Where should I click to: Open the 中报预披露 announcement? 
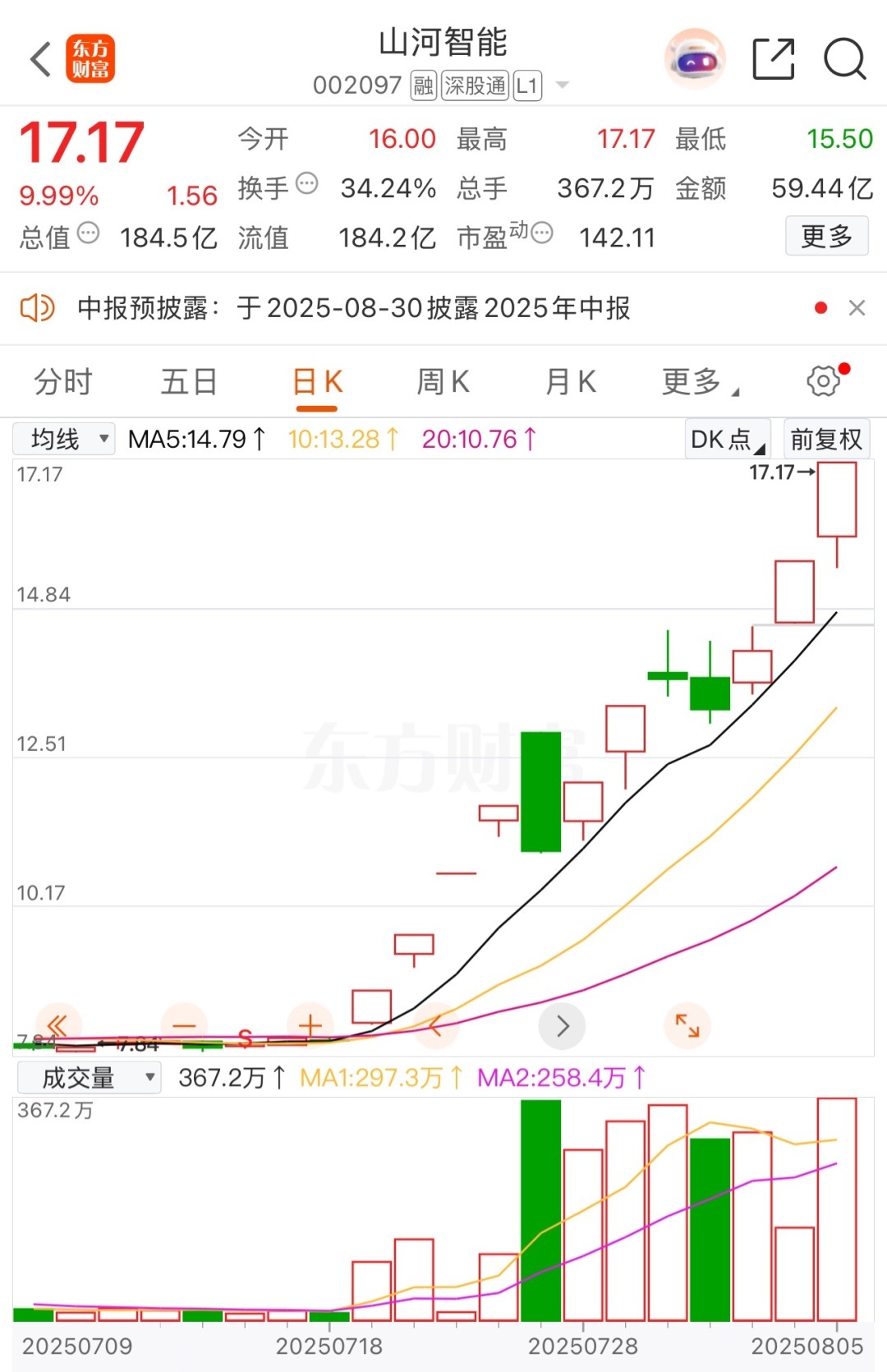(353, 308)
